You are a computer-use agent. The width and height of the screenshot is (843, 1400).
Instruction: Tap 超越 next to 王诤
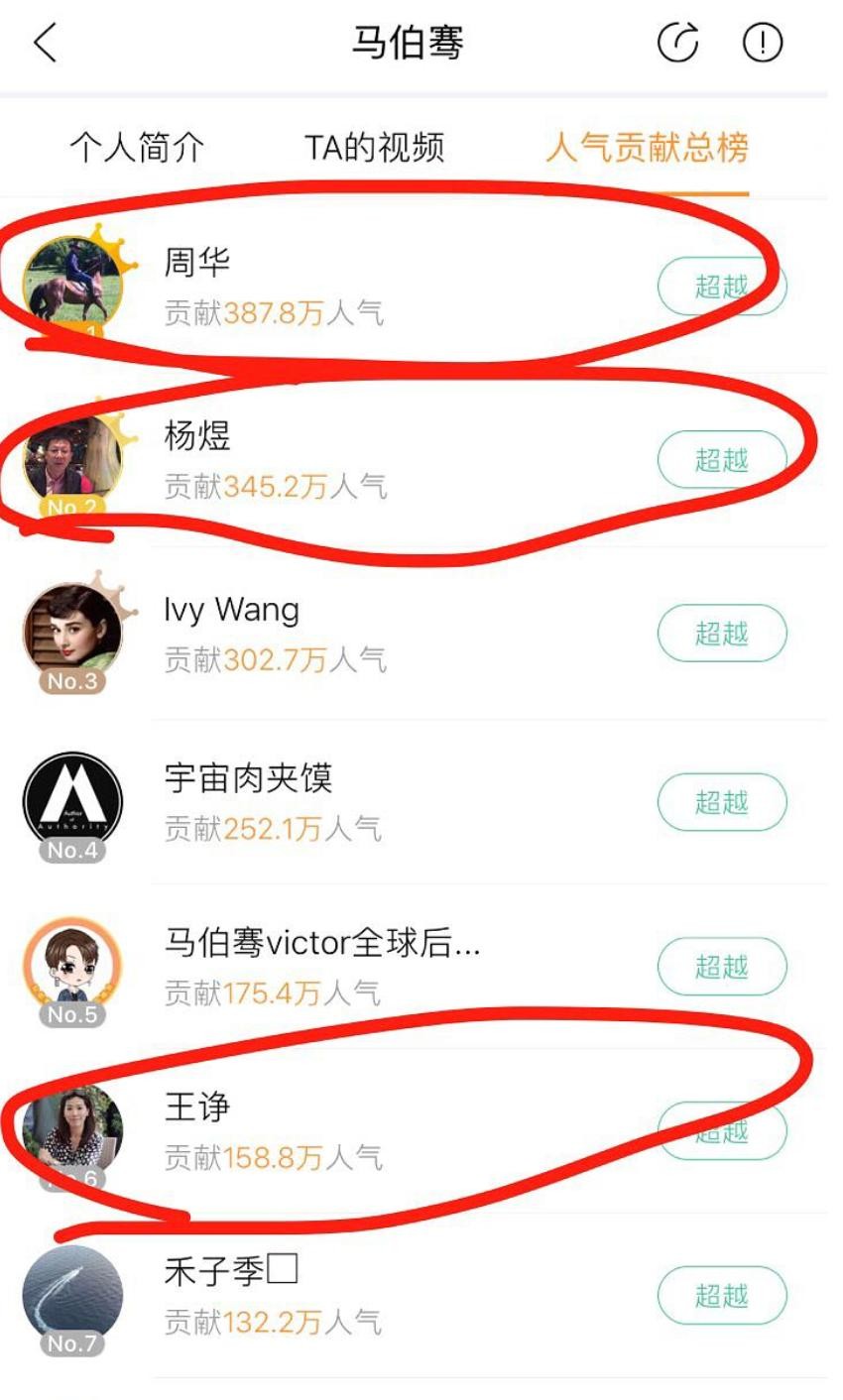(x=721, y=1131)
